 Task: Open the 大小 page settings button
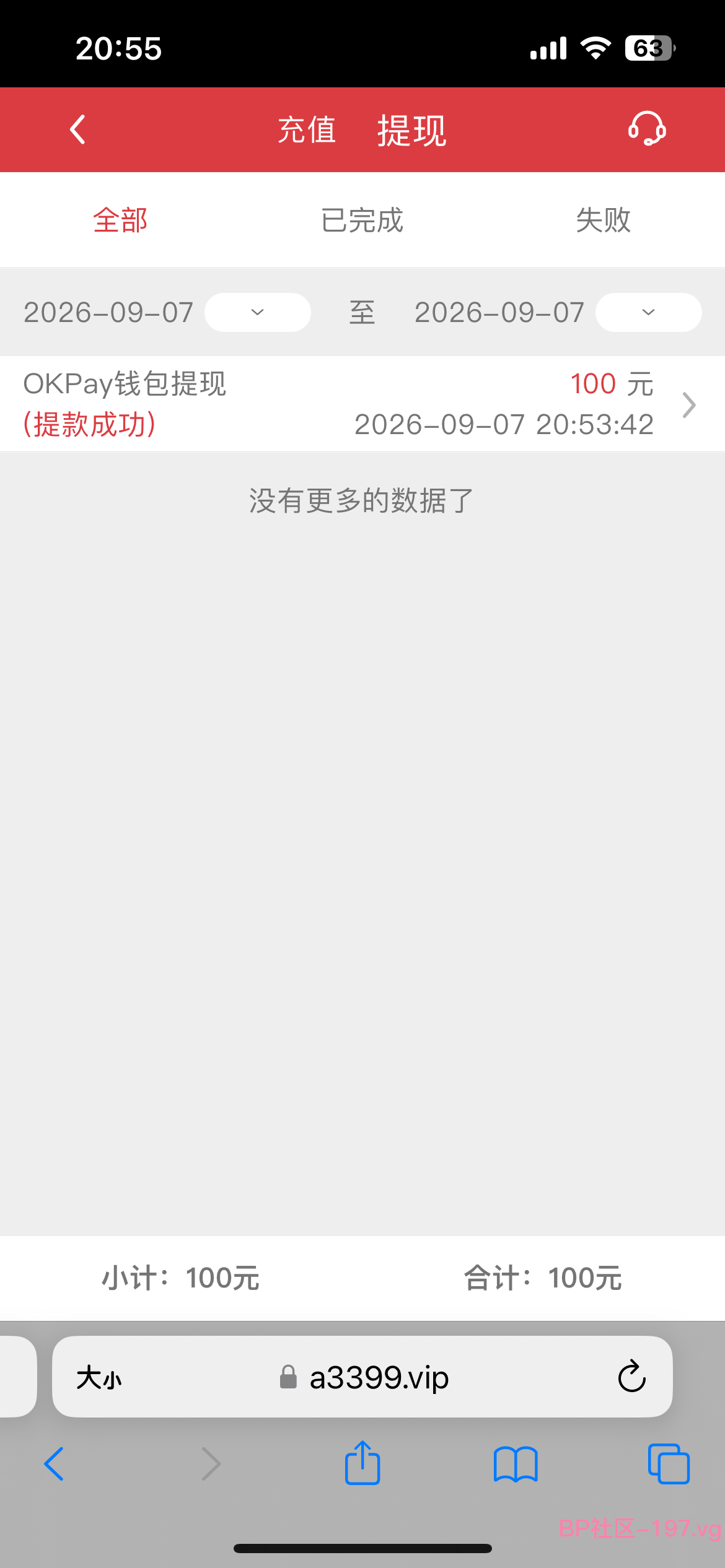point(99,1377)
